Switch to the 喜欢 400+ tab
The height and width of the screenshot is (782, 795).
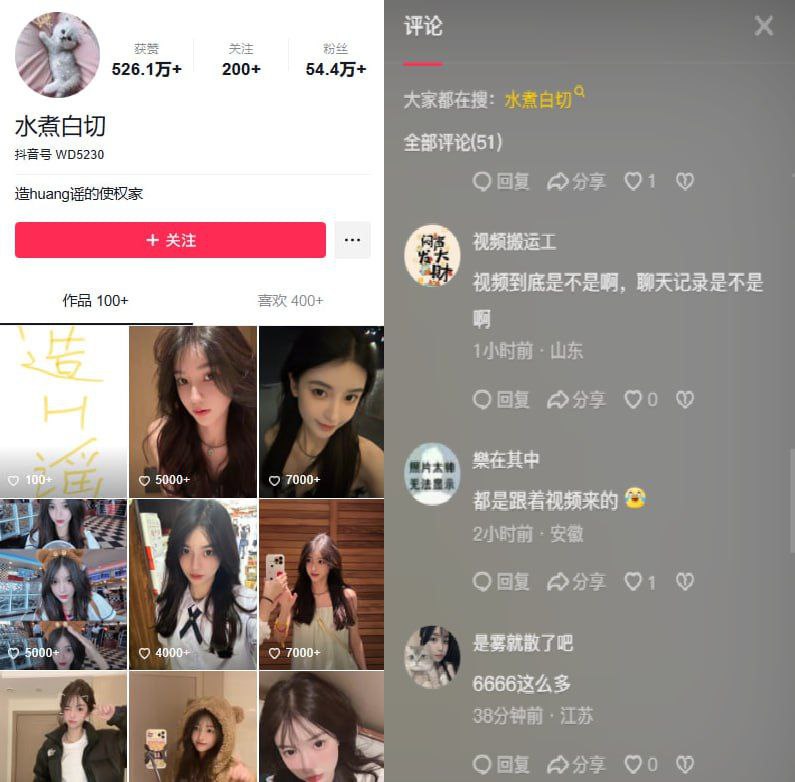[x=290, y=301]
